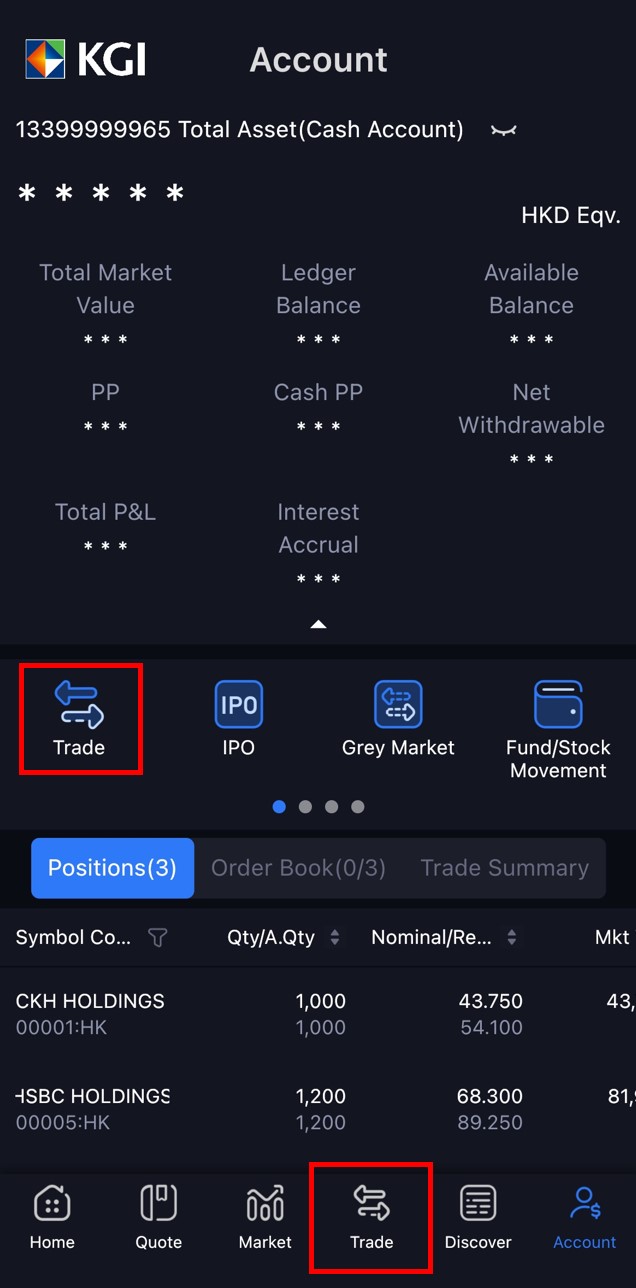Tap the Account tab in bottom bar
Image resolution: width=636 pixels, height=1288 pixels.
pos(584,1217)
